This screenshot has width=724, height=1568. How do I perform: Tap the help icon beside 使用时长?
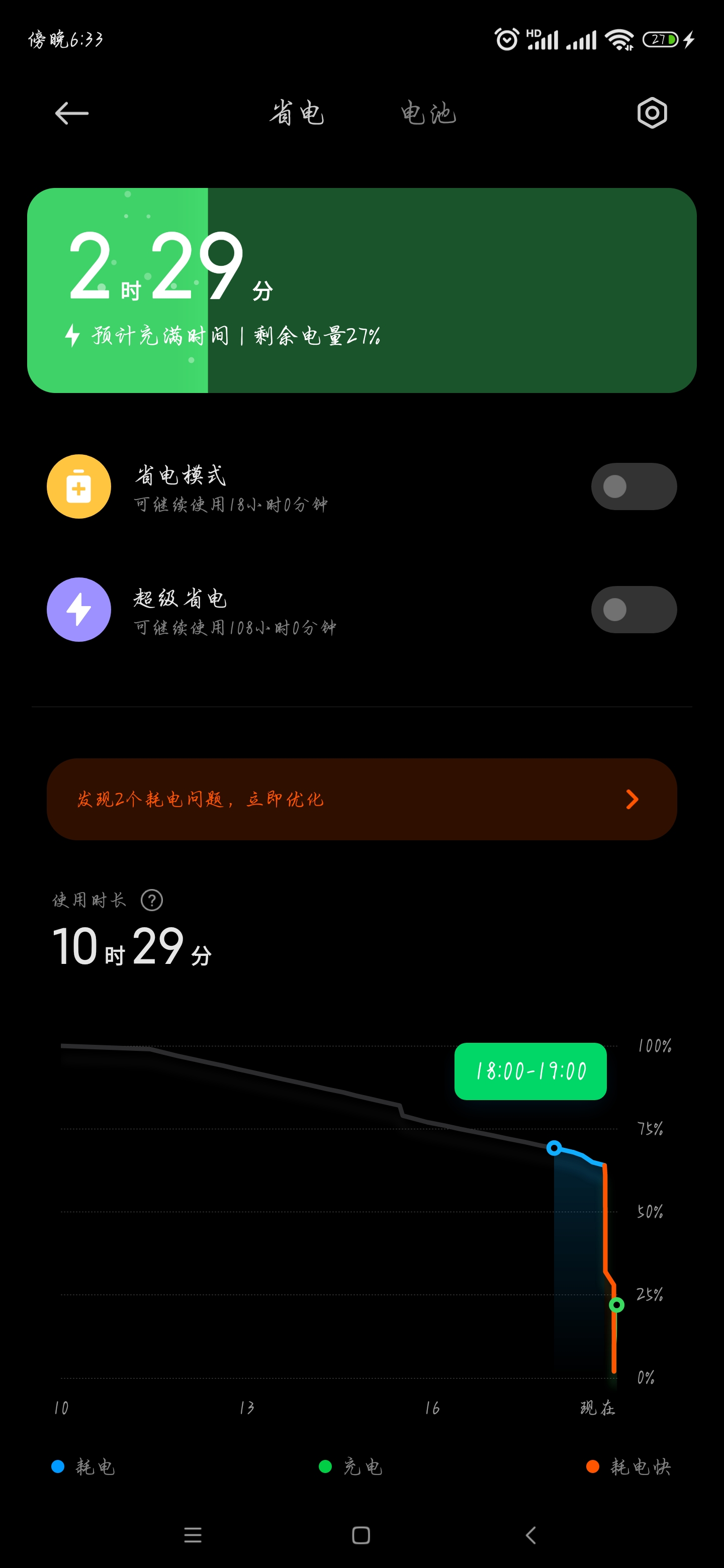tap(152, 900)
